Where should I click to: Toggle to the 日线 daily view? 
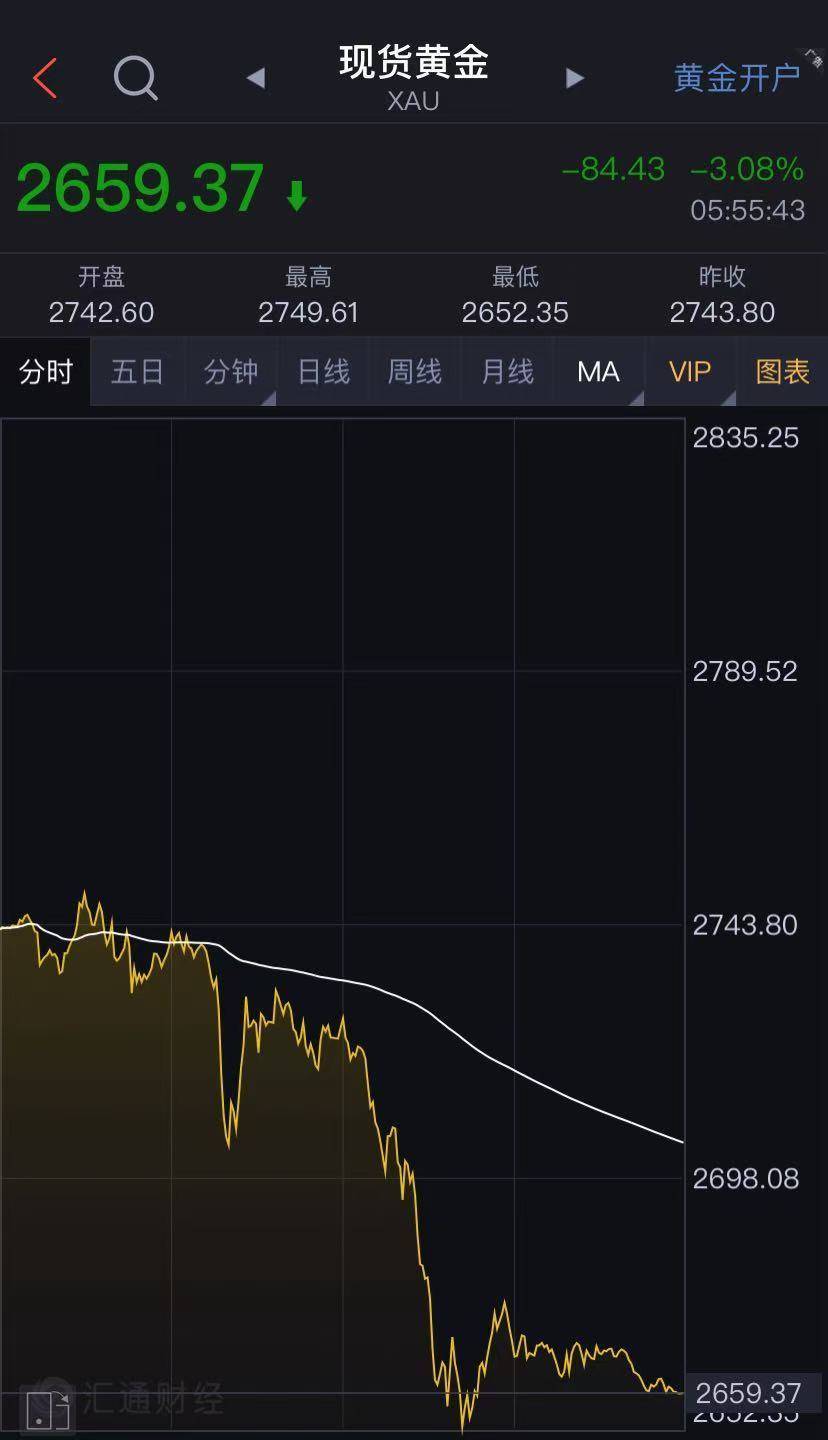tap(321, 371)
